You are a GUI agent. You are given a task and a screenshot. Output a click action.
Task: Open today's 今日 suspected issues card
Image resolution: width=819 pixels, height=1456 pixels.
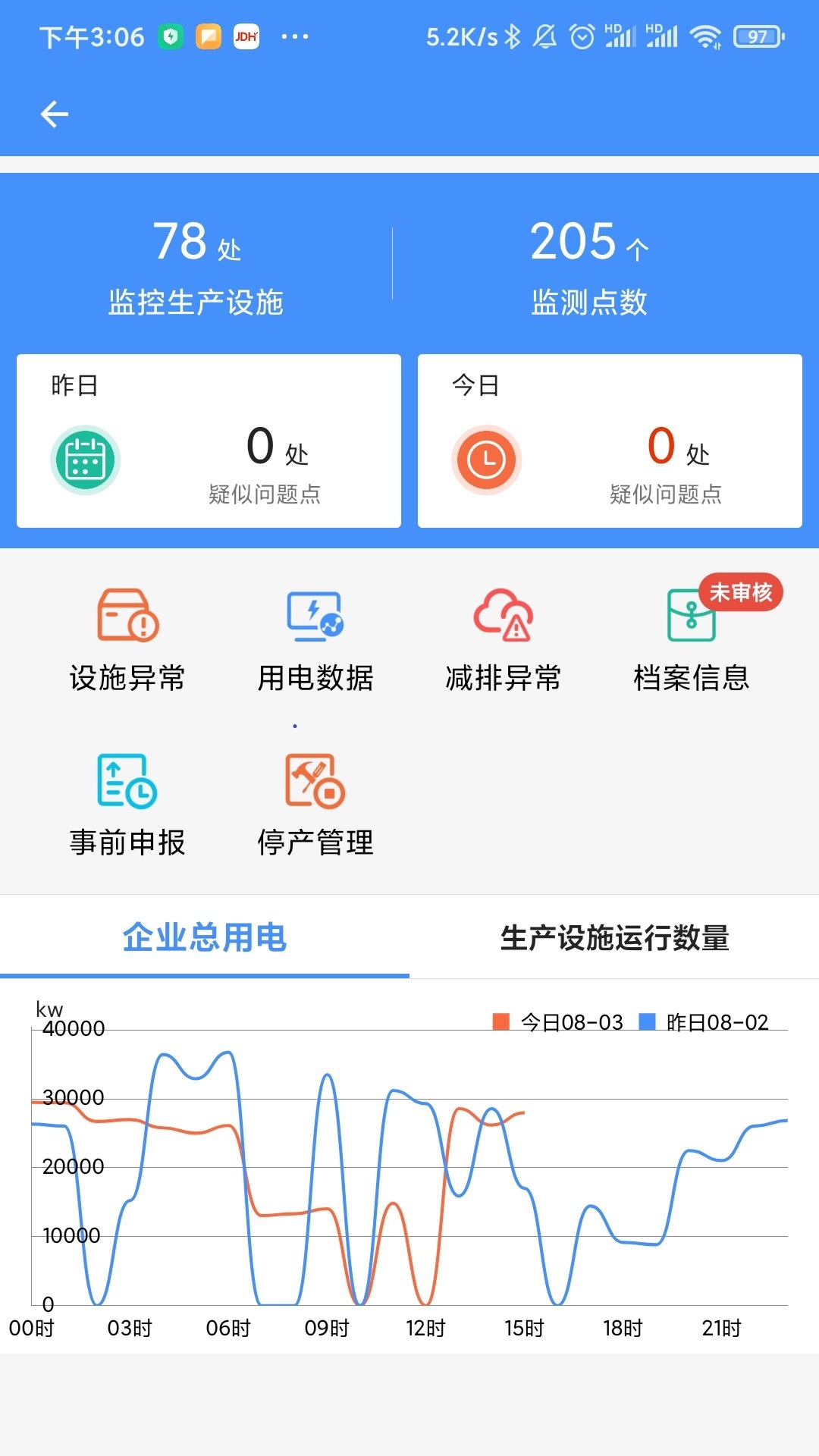[x=610, y=441]
